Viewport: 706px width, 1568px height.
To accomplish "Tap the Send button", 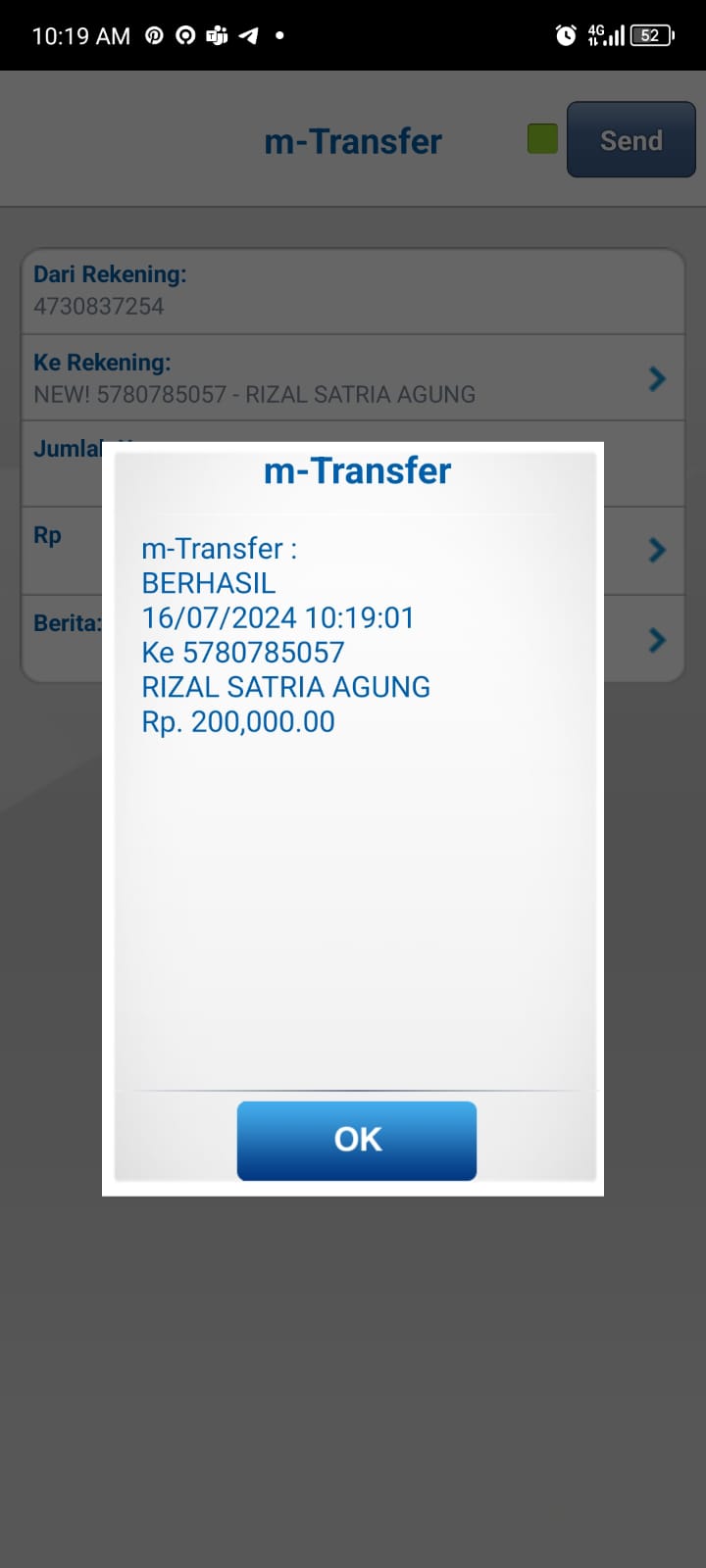I will [x=630, y=140].
